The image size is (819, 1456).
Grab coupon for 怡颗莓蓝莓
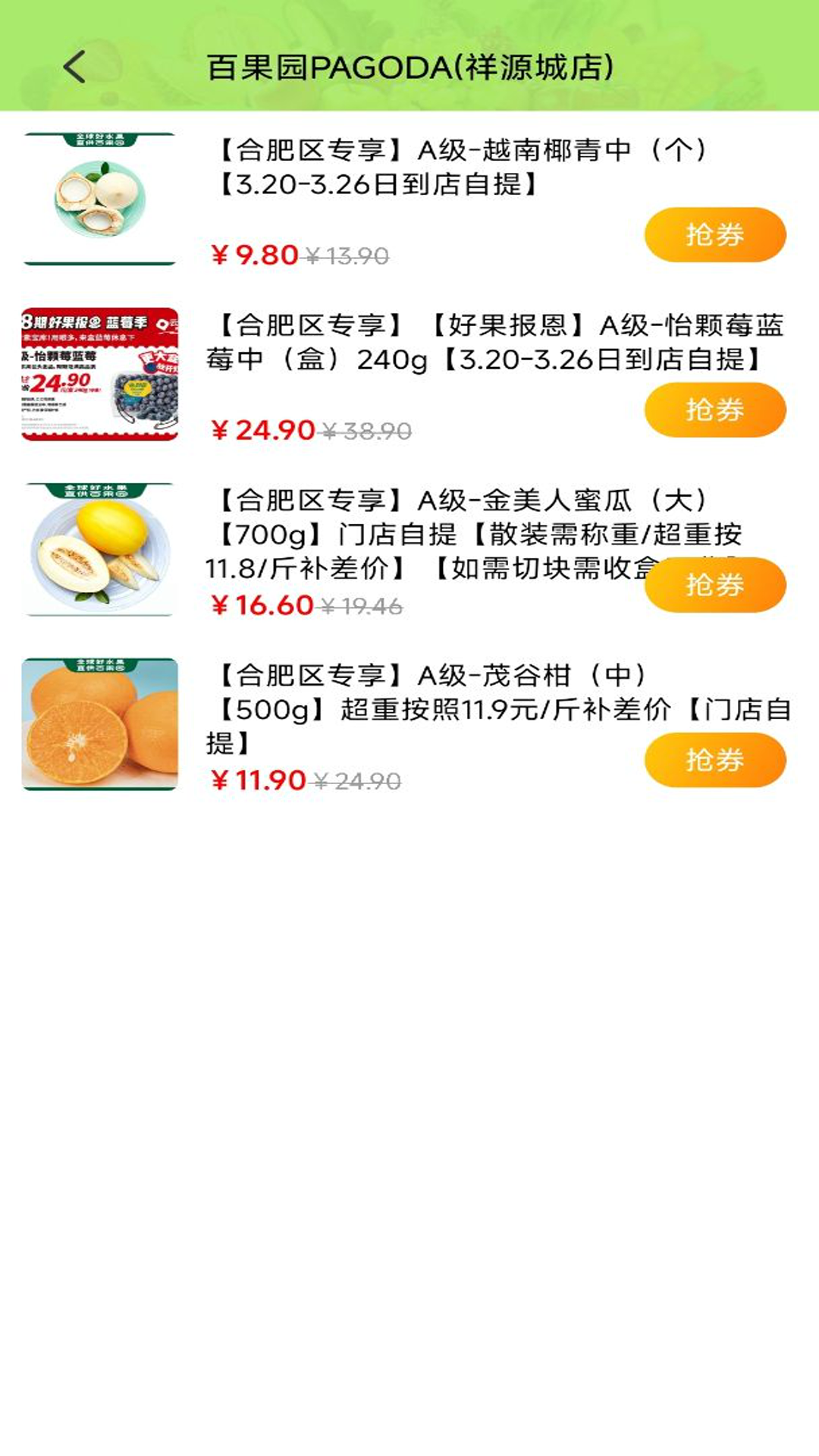tap(716, 409)
